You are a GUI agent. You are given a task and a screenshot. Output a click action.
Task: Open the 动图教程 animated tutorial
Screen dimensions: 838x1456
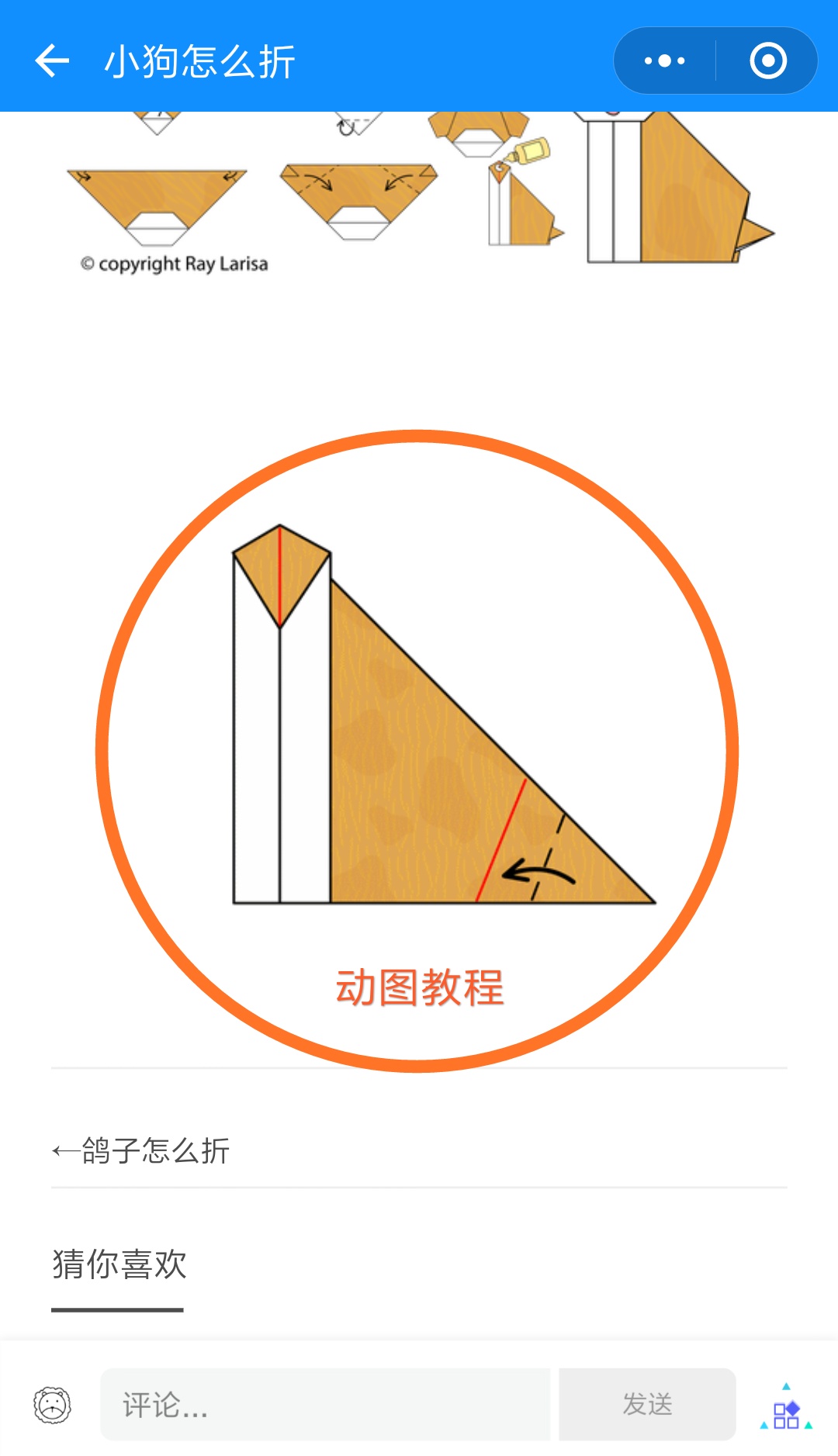click(417, 751)
